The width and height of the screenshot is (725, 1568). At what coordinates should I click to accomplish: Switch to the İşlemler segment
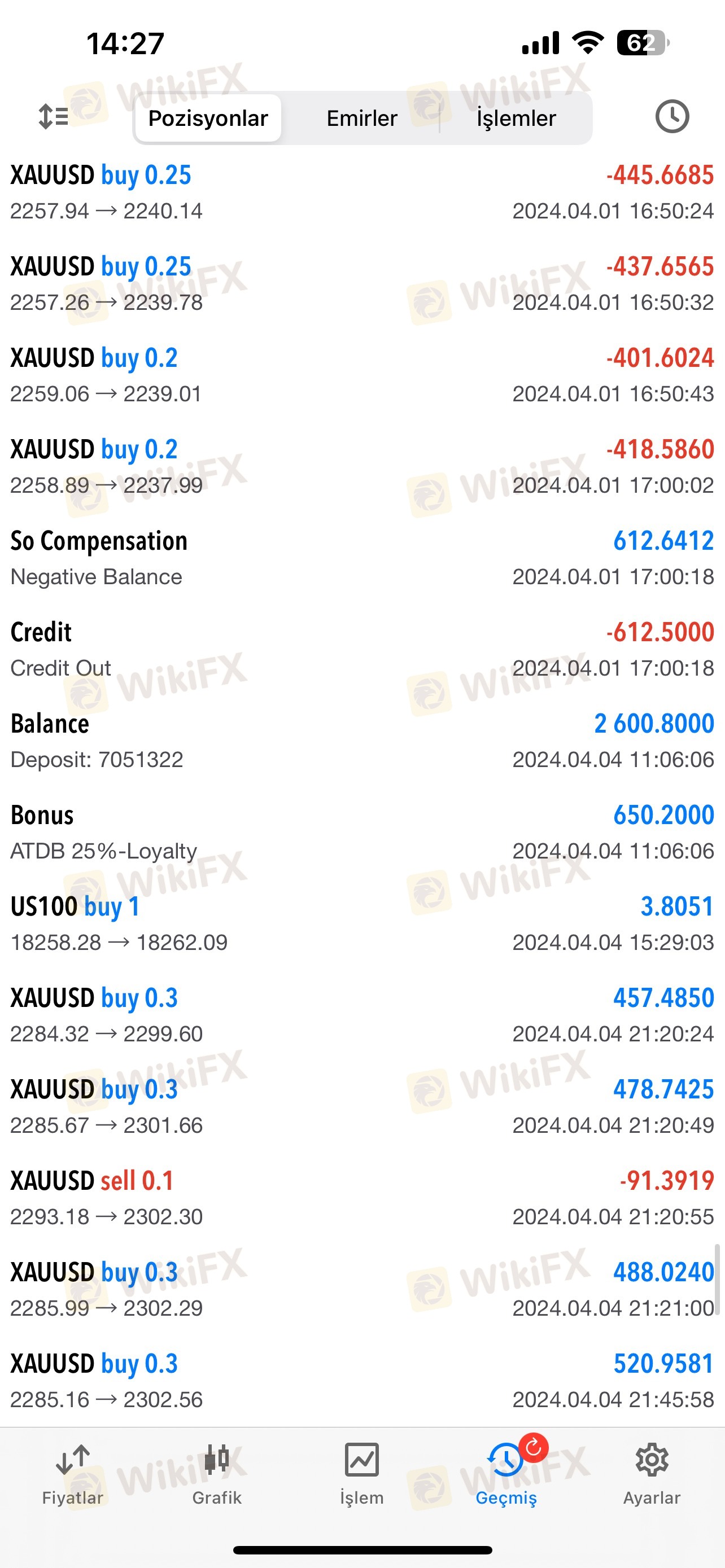516,118
